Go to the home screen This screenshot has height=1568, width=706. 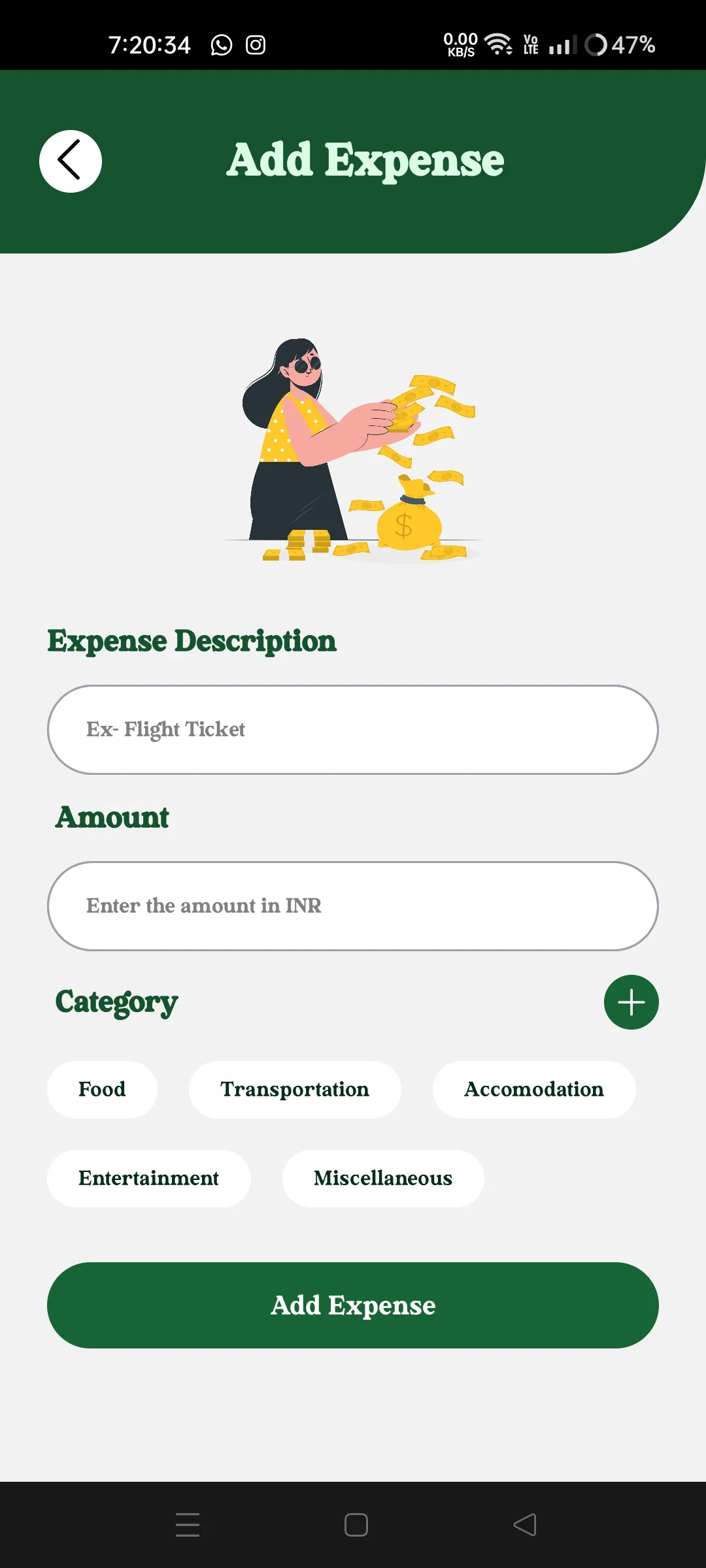click(356, 1525)
